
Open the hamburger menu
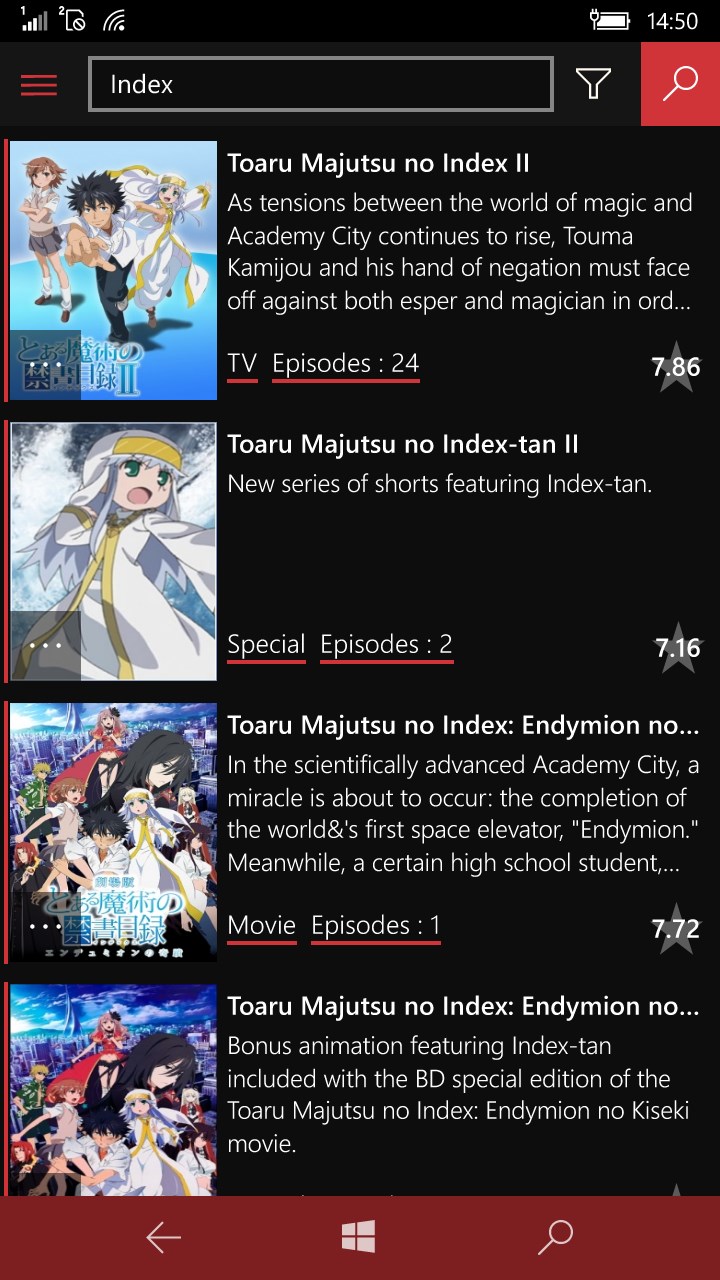[39, 84]
